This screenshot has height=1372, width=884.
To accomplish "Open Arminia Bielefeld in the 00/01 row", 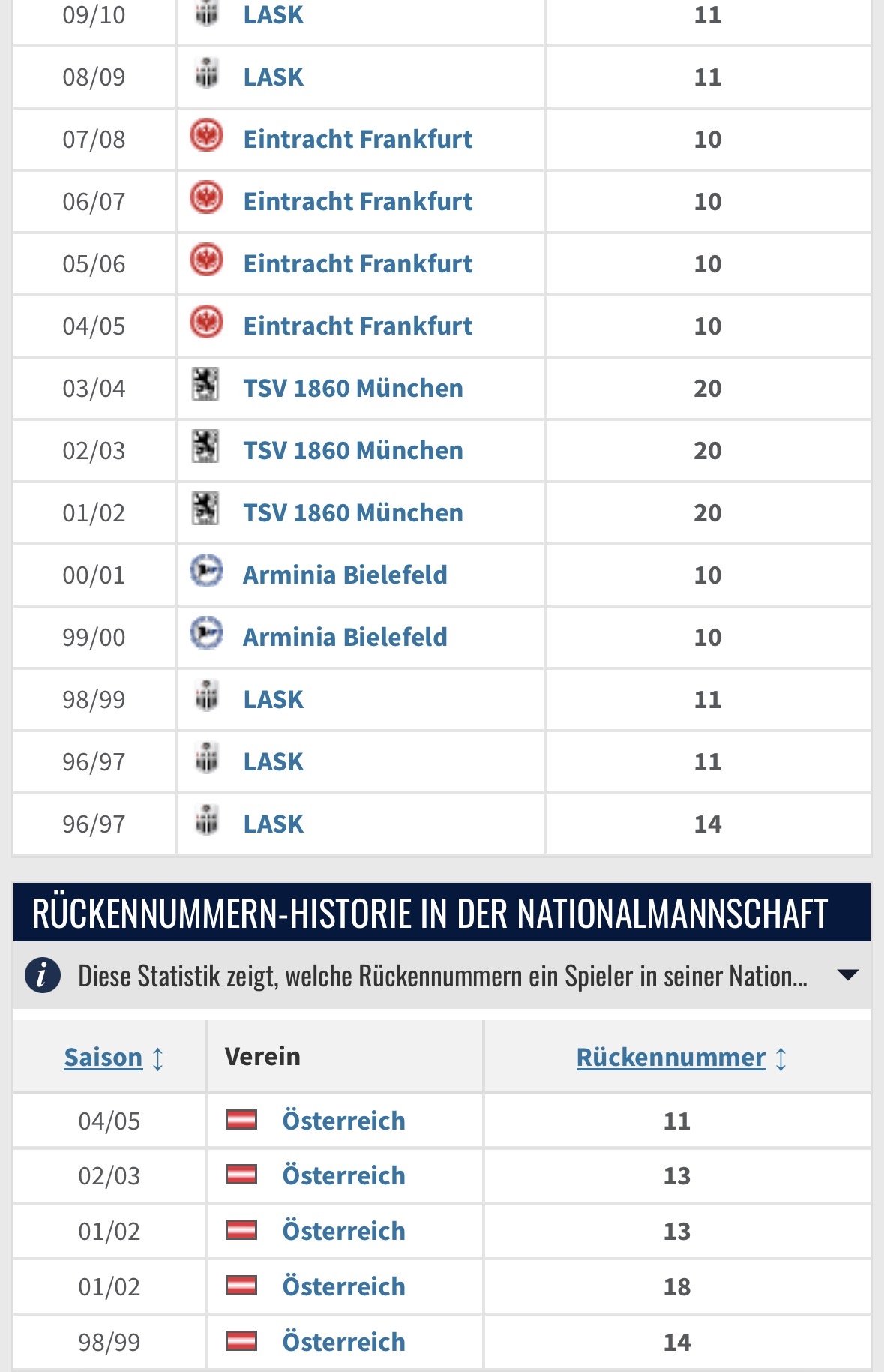I will click(345, 575).
